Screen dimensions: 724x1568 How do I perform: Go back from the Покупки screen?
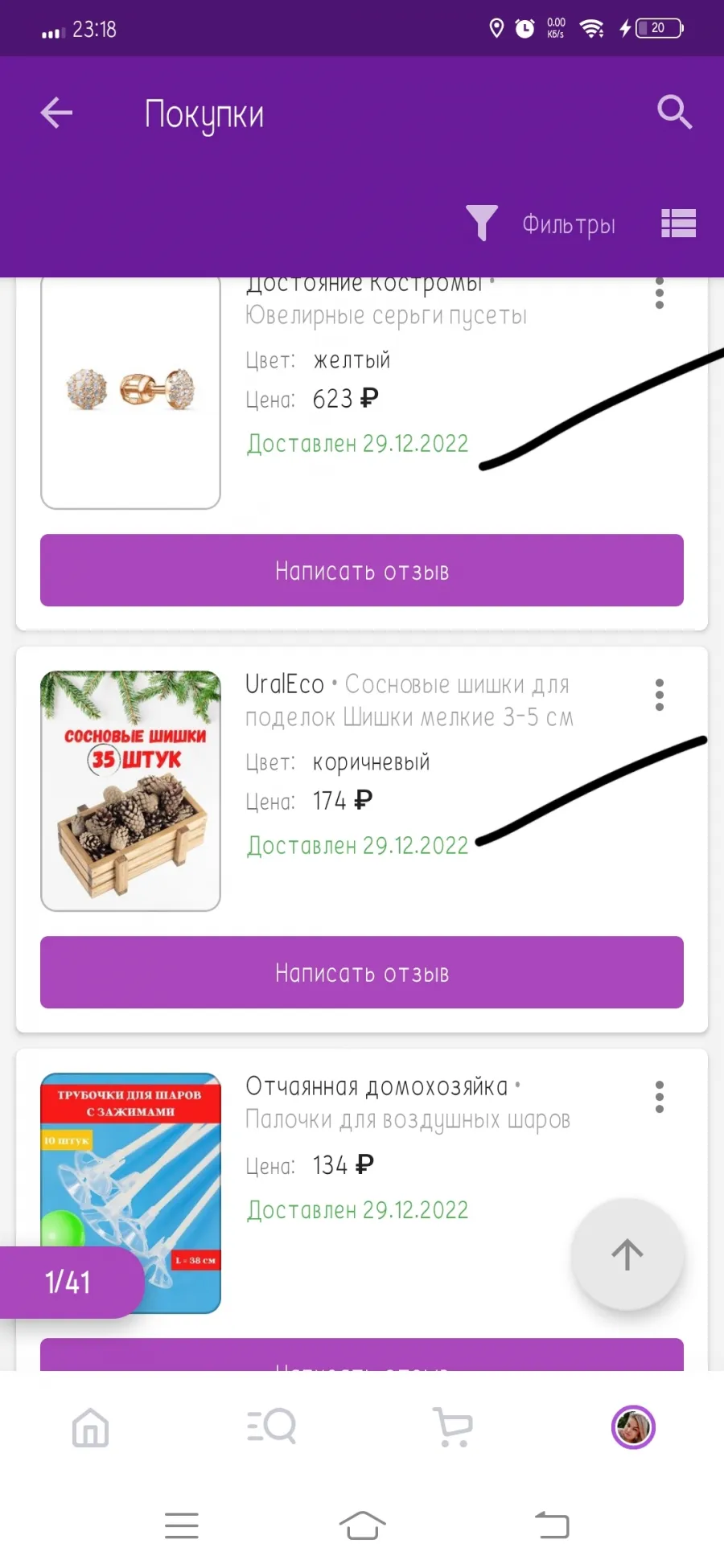tap(56, 113)
